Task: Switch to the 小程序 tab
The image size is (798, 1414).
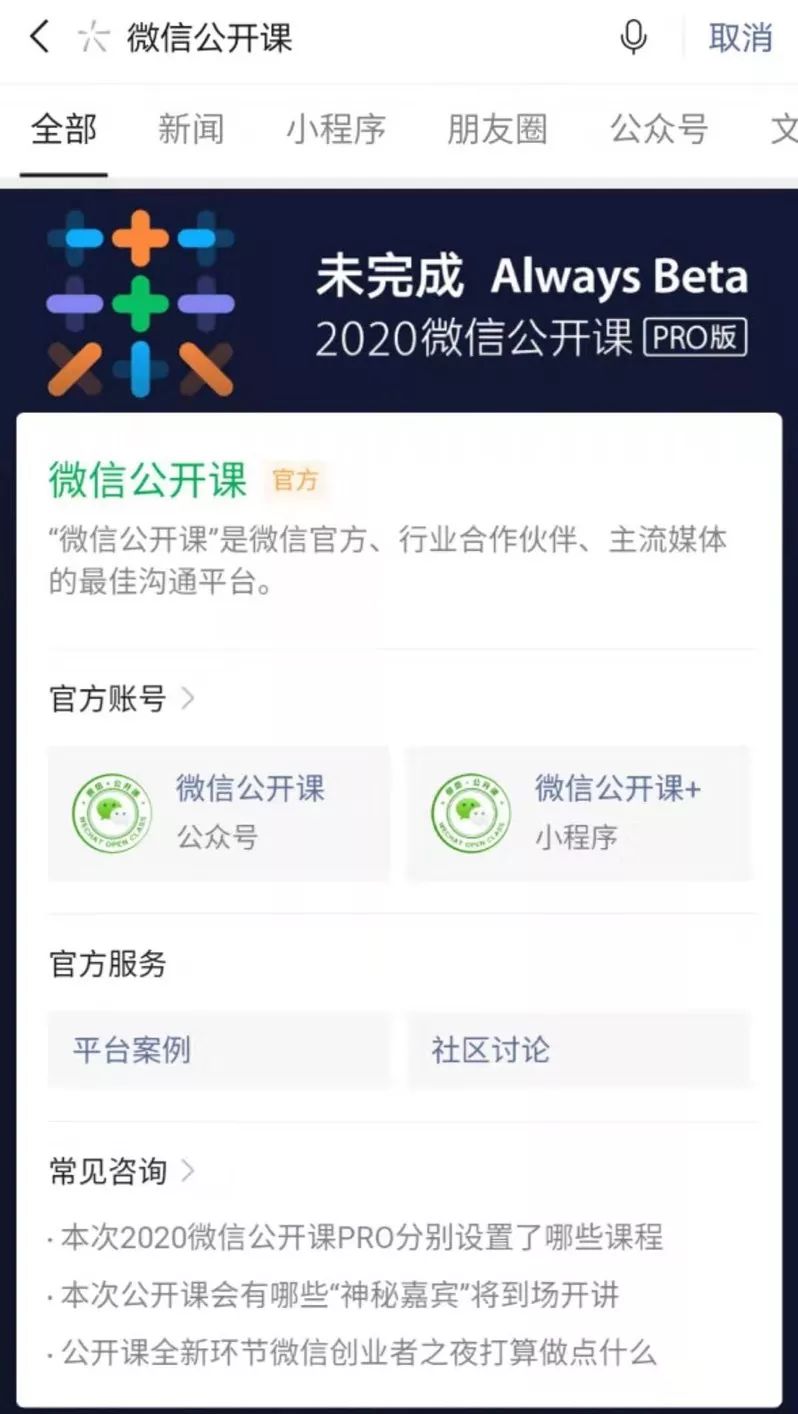Action: 335,130
